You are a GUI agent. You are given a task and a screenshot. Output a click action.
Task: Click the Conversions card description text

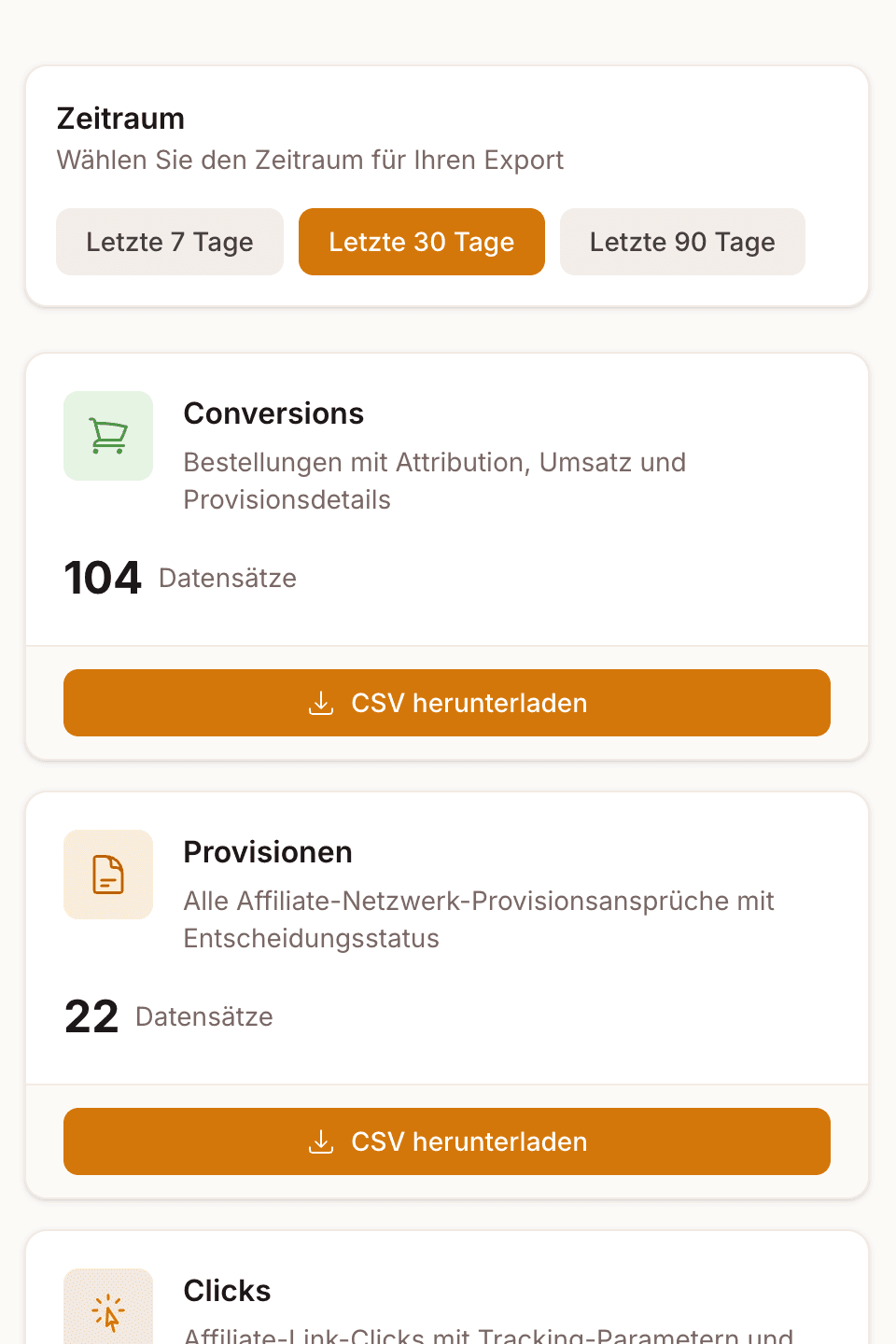434,481
